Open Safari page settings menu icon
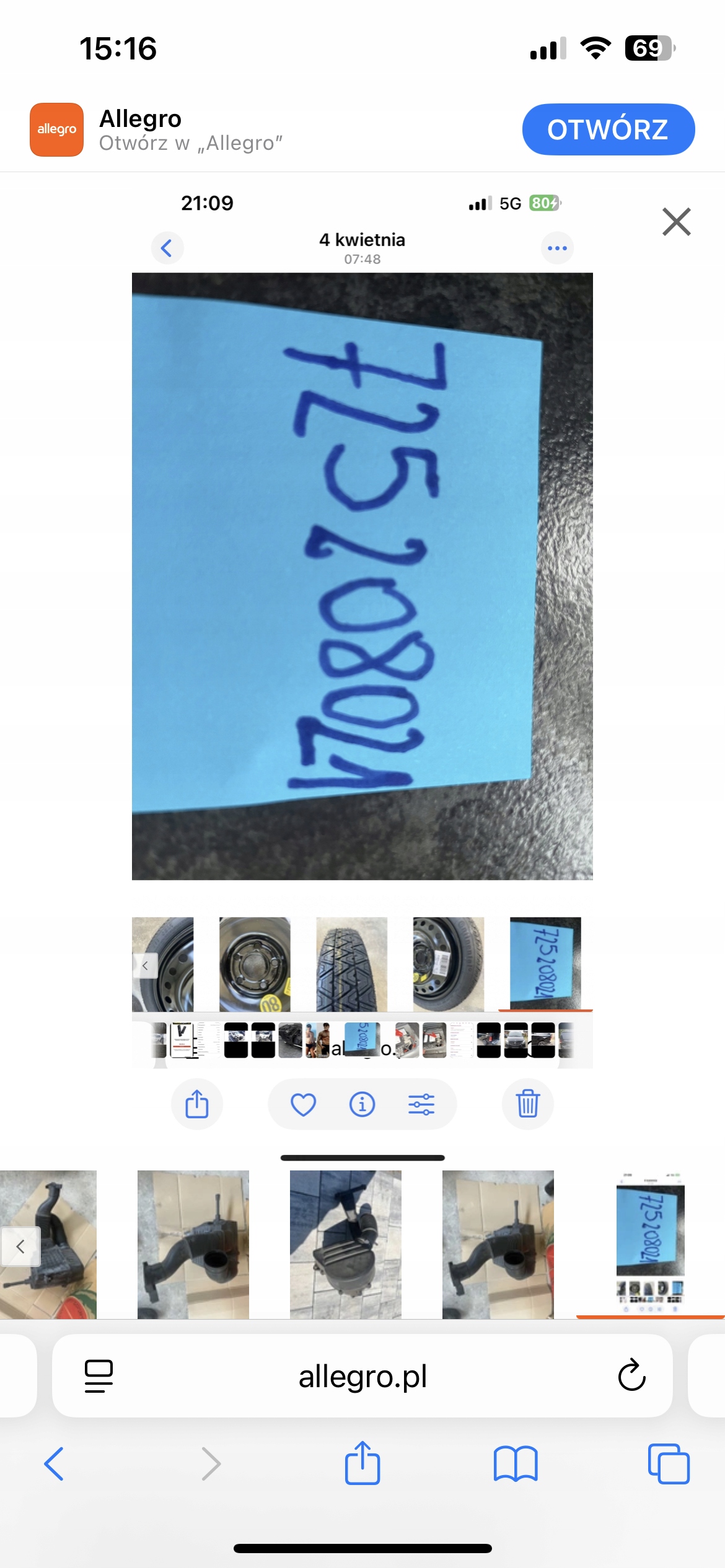 coord(99,1376)
